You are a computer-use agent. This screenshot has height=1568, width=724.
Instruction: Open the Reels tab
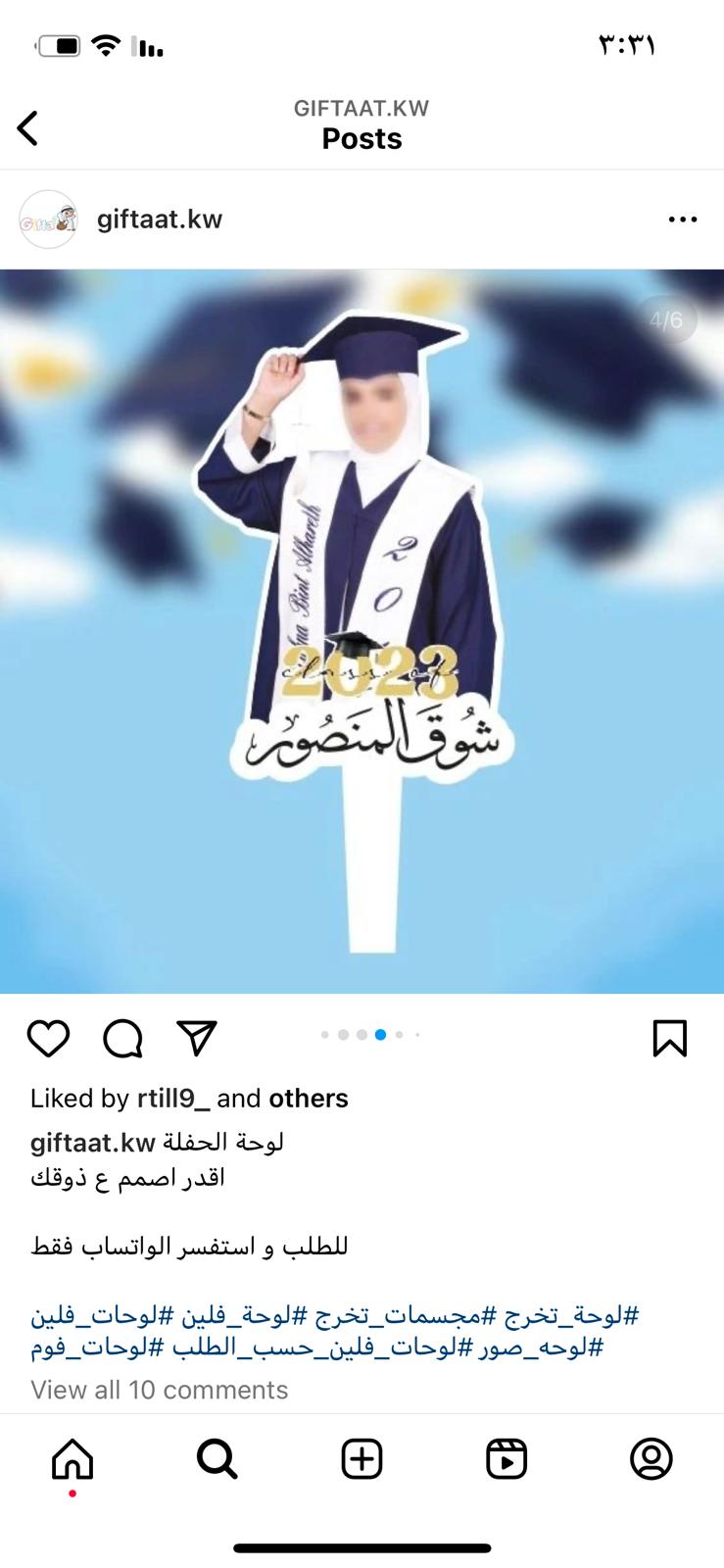[507, 1459]
